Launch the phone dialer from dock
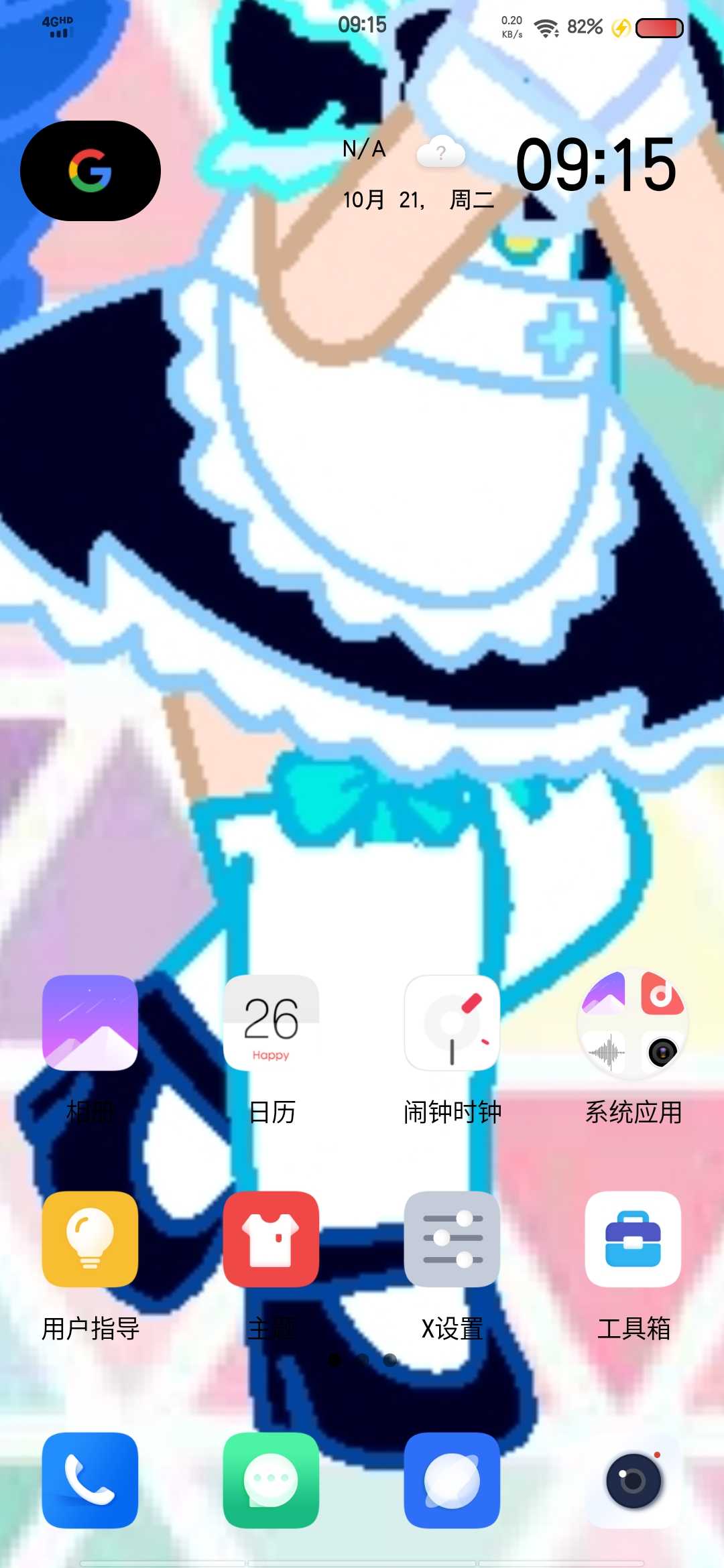724x1568 pixels. (90, 1480)
